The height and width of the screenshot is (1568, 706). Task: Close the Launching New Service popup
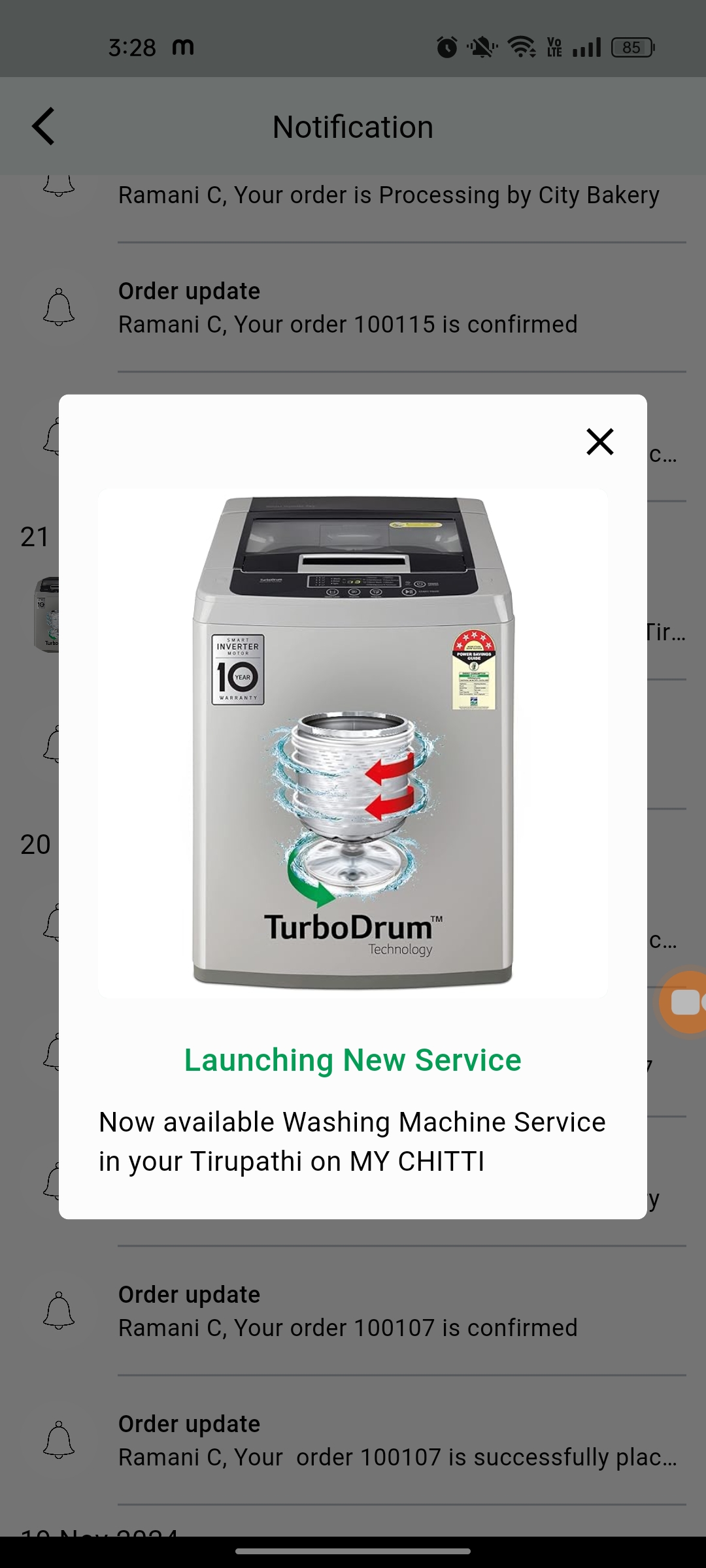(x=599, y=442)
